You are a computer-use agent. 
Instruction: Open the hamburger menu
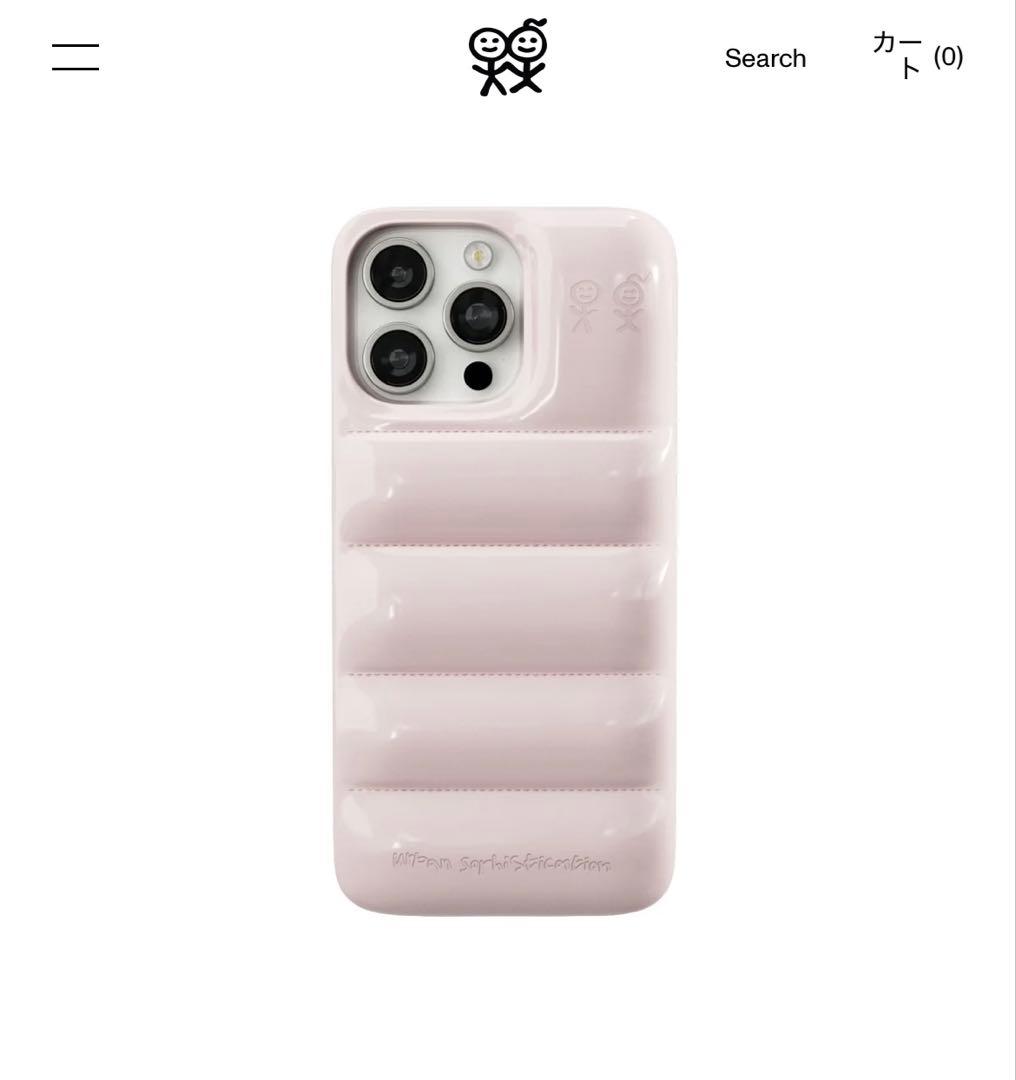(x=75, y=57)
